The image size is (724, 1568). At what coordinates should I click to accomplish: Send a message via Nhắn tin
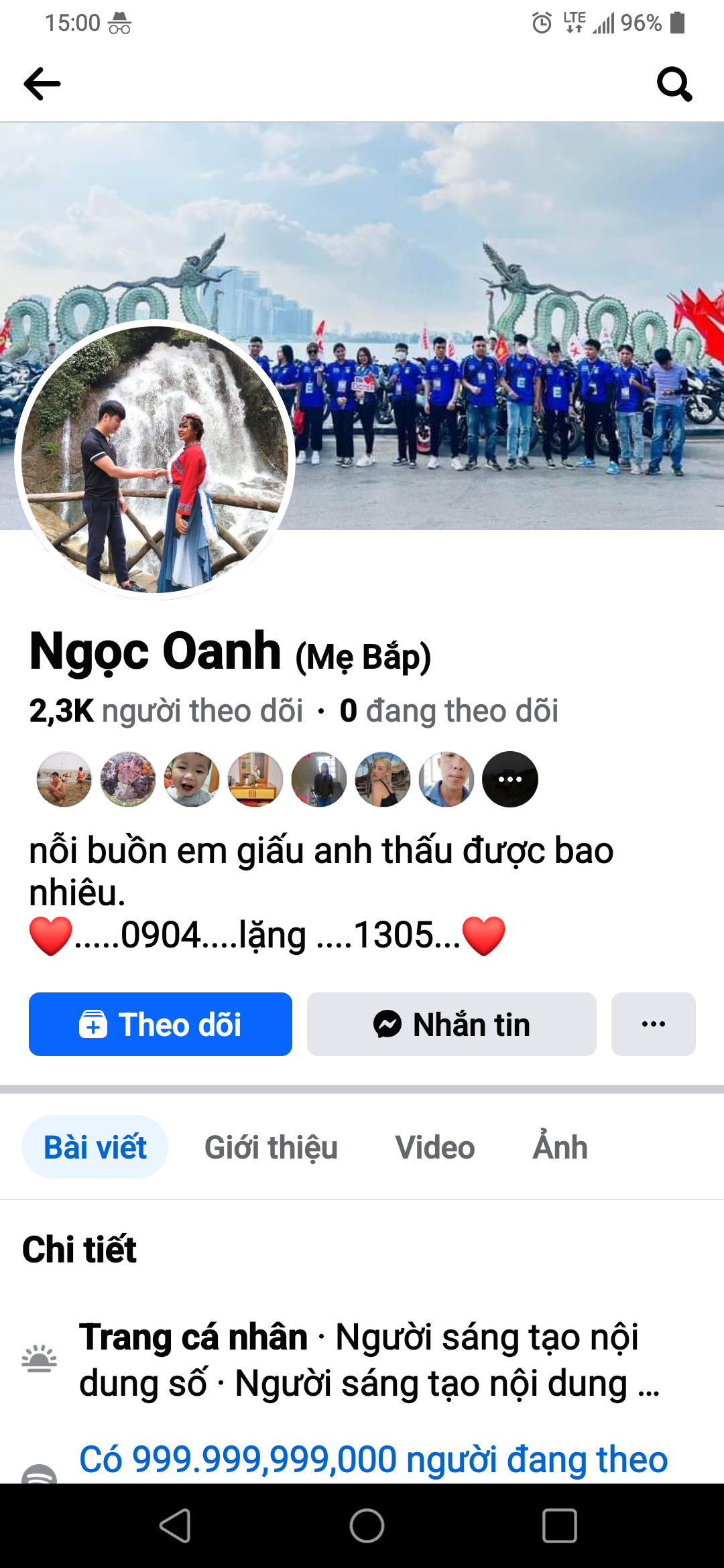[451, 1024]
